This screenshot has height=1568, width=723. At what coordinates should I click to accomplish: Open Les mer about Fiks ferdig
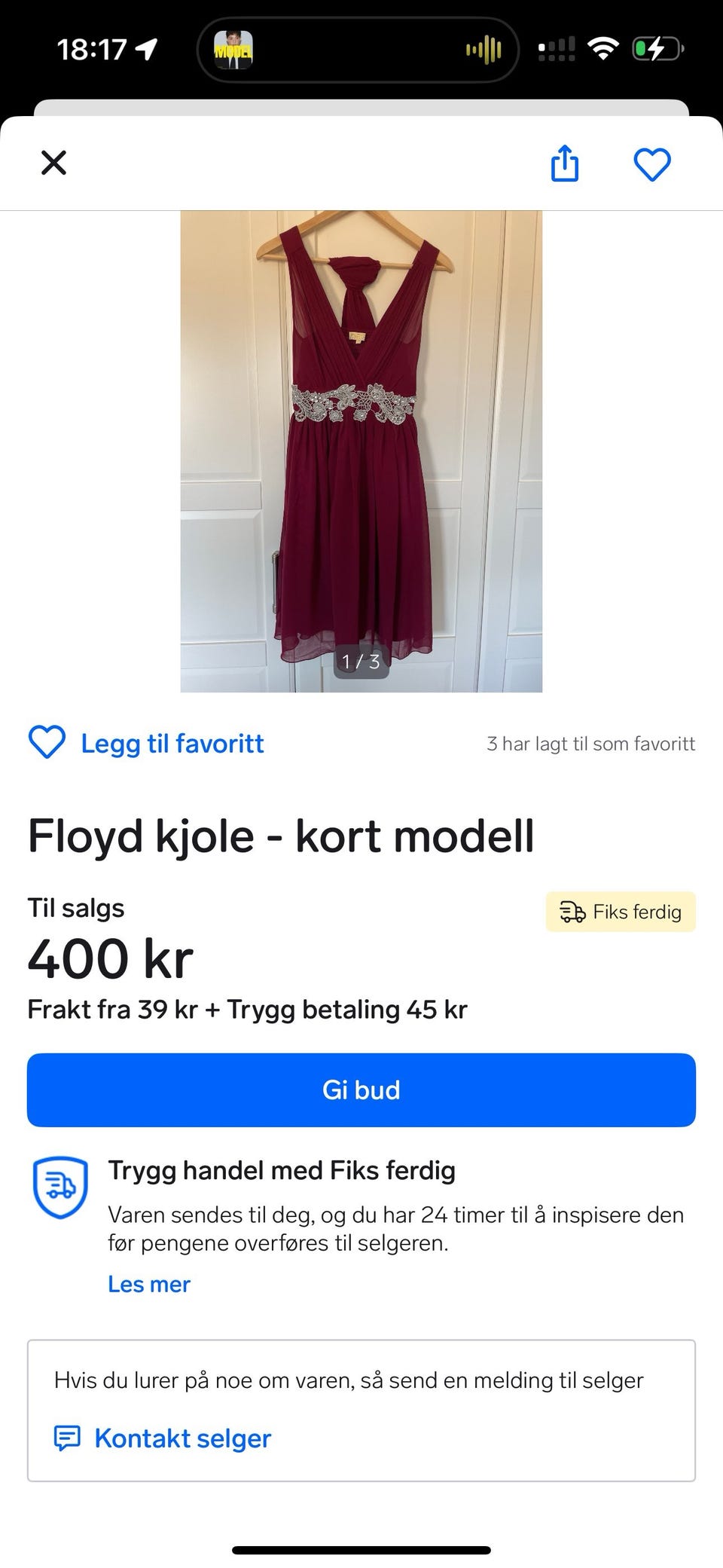coord(149,1284)
